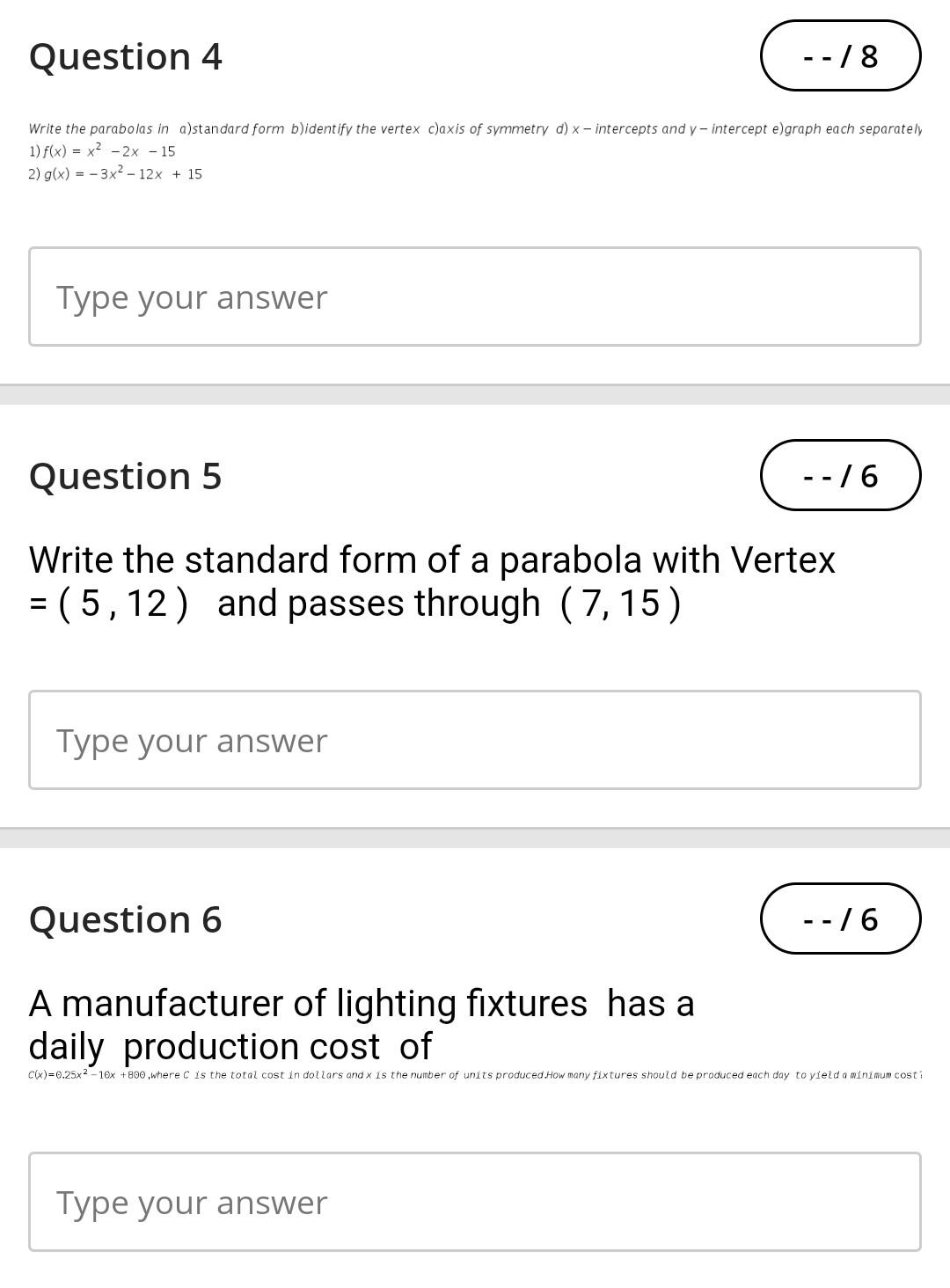The width and height of the screenshot is (950, 1288).
Task: Select the Question 6 heading
Action: pos(126,919)
